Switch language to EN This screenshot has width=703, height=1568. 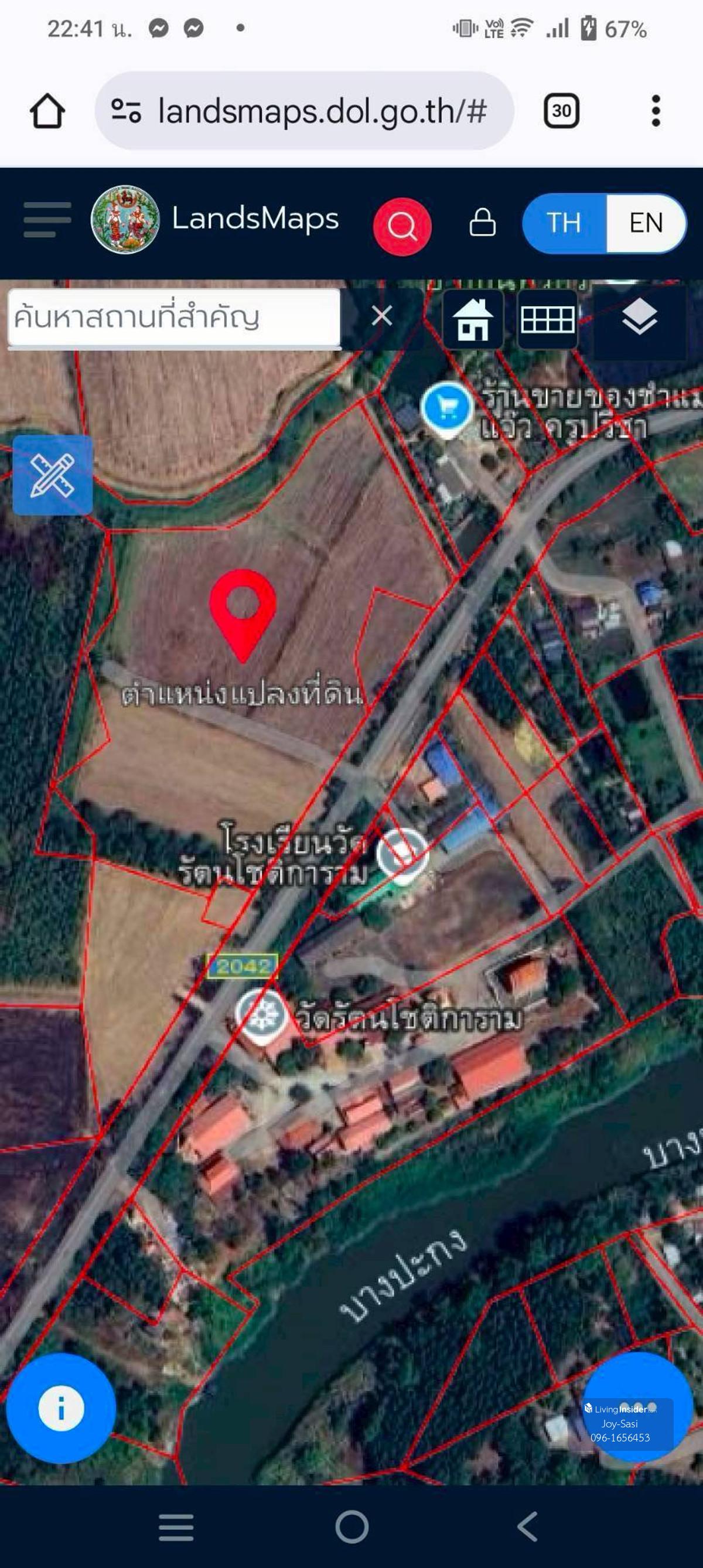pyautogui.click(x=646, y=223)
